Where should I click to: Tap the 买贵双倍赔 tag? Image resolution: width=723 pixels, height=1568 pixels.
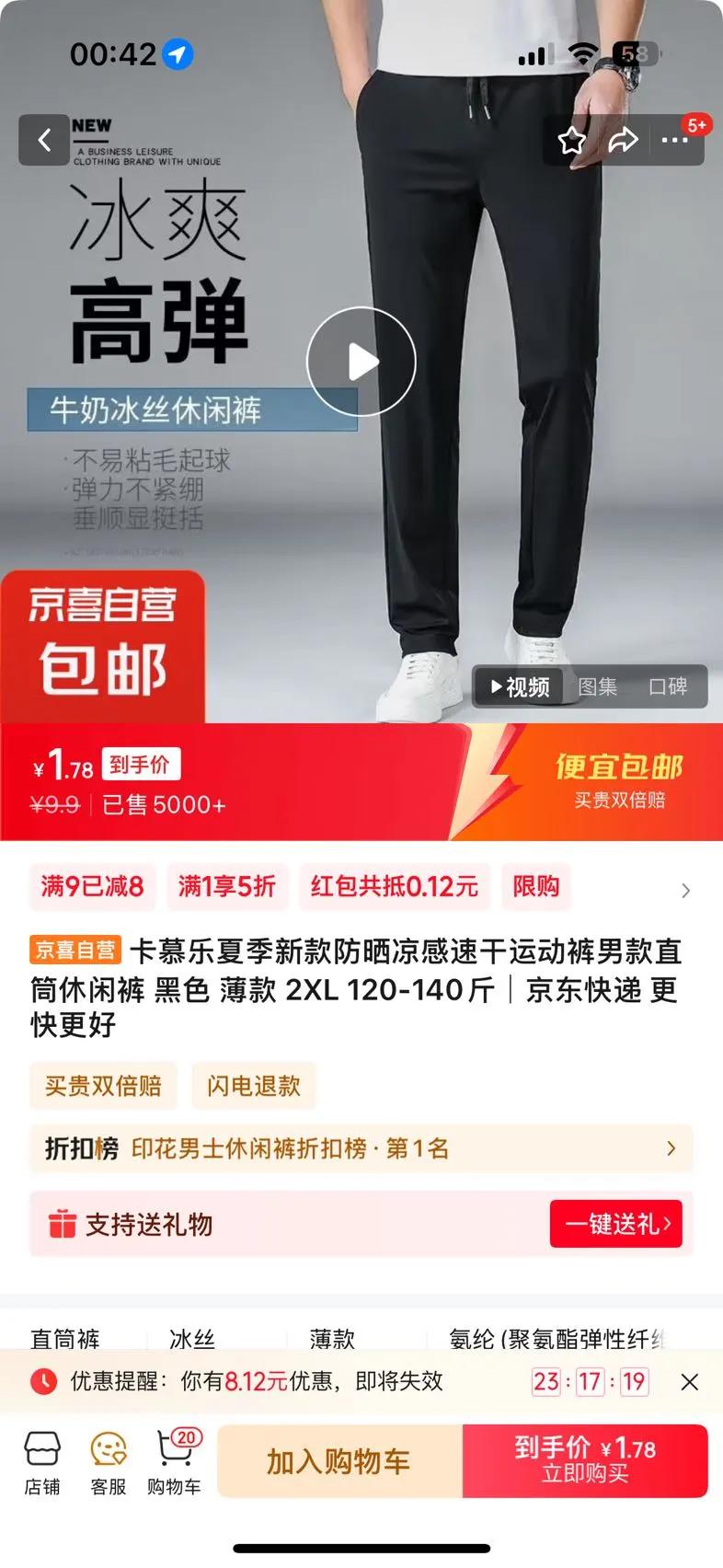pyautogui.click(x=103, y=1086)
